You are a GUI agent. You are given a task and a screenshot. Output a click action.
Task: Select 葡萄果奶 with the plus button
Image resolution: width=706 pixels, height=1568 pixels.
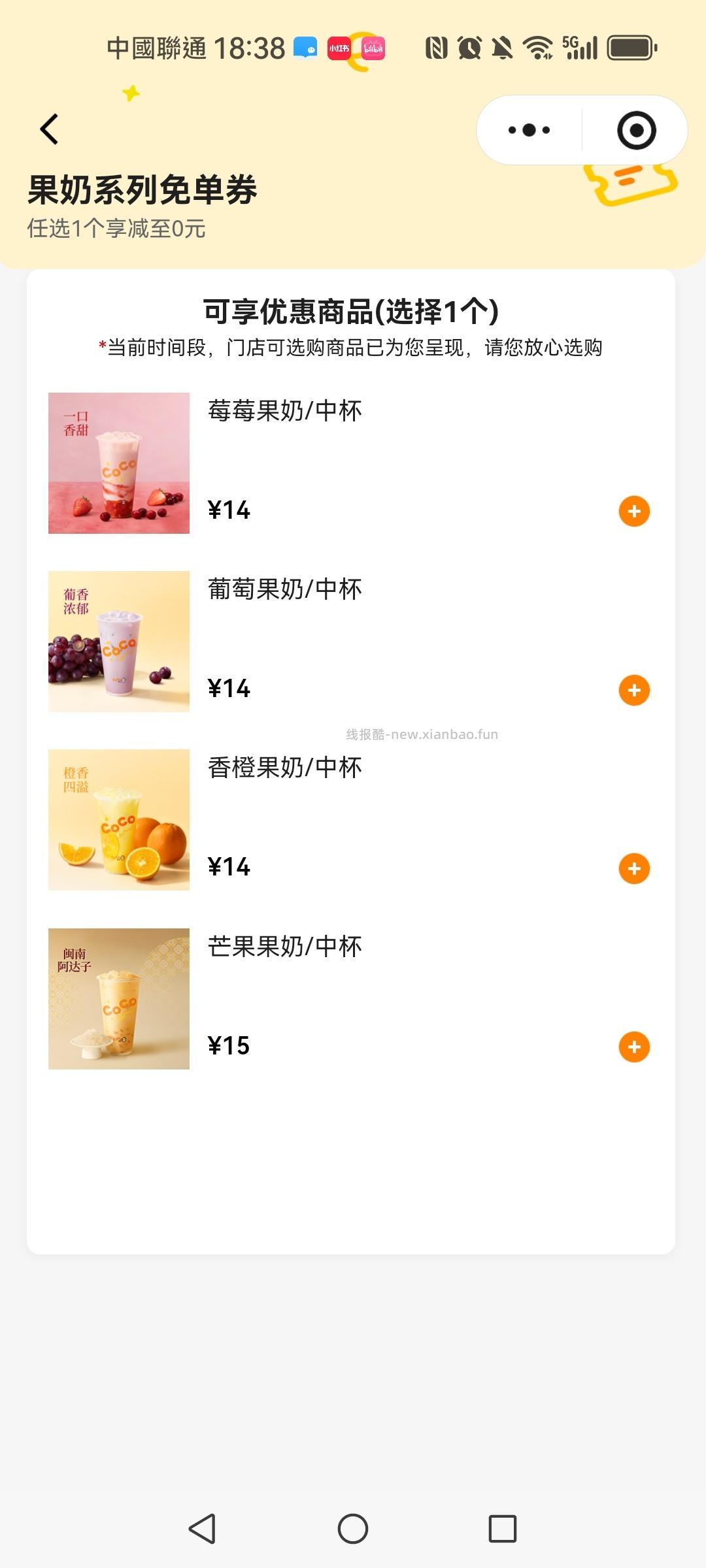tap(633, 688)
